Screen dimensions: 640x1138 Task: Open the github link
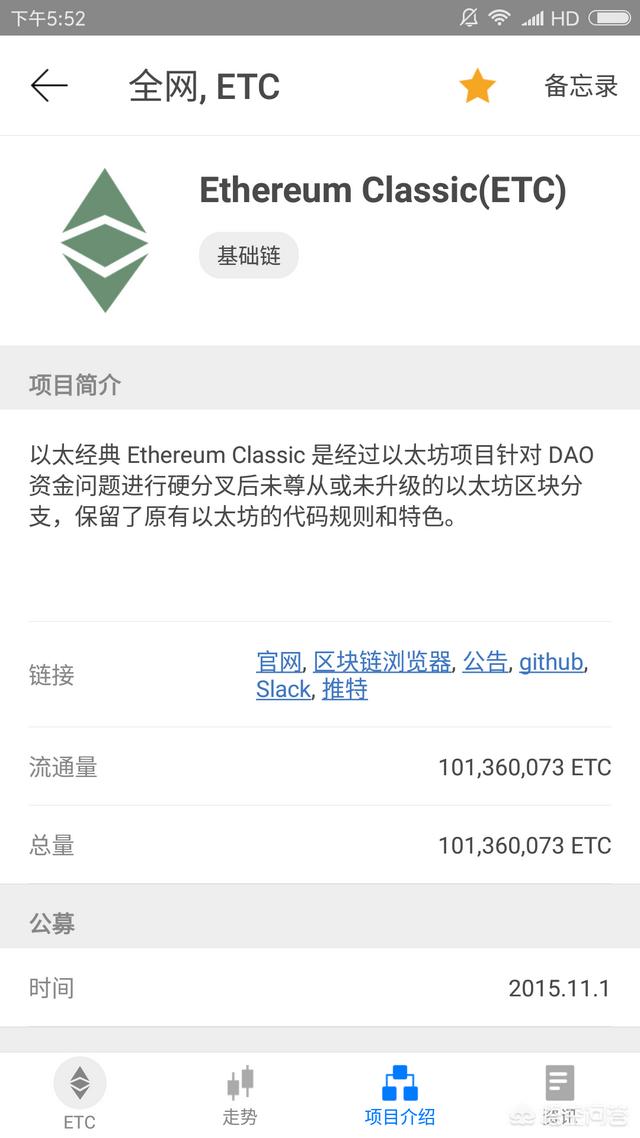(x=550, y=662)
